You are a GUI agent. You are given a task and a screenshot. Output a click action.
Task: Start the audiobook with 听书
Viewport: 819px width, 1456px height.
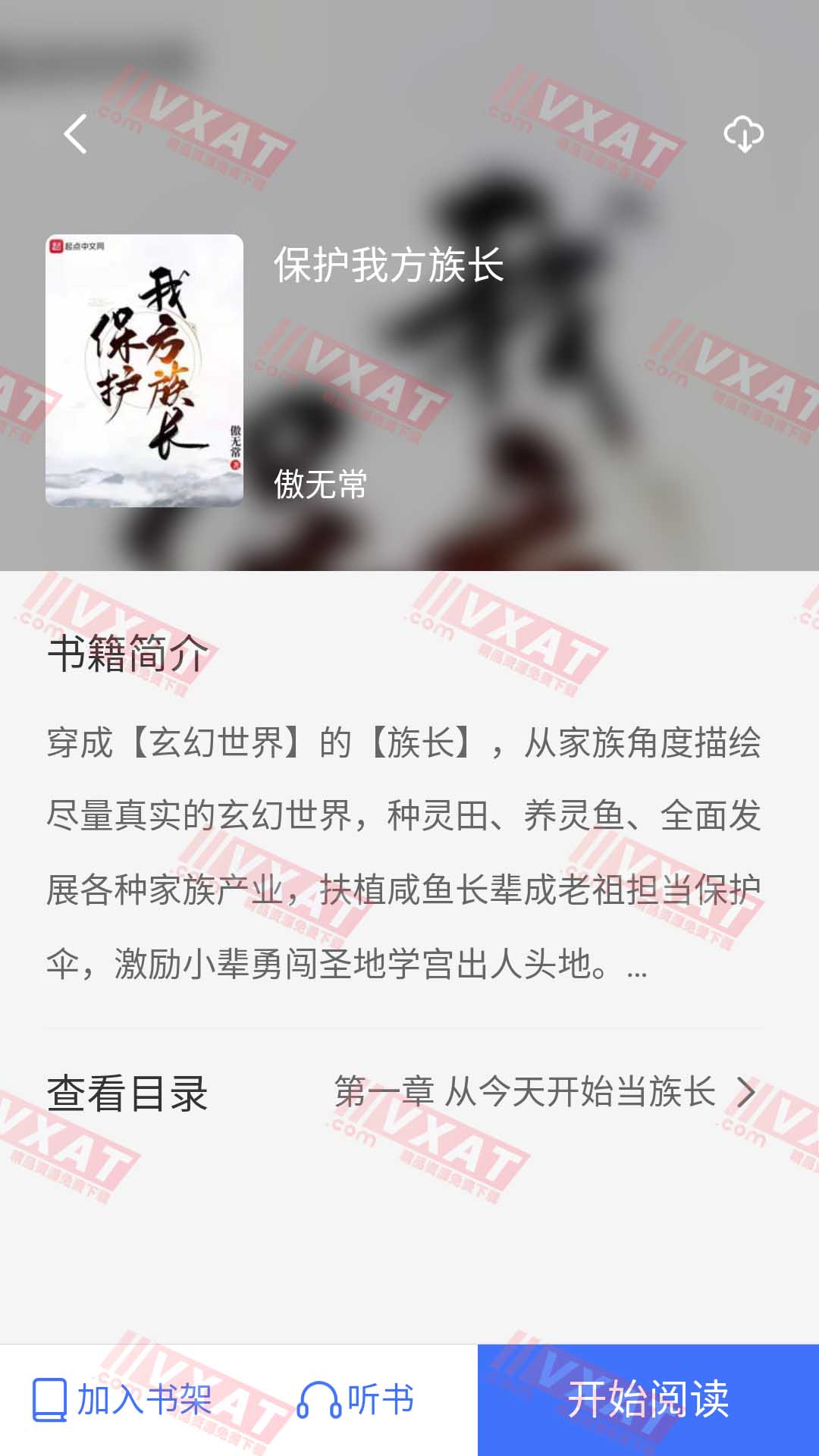(356, 1399)
